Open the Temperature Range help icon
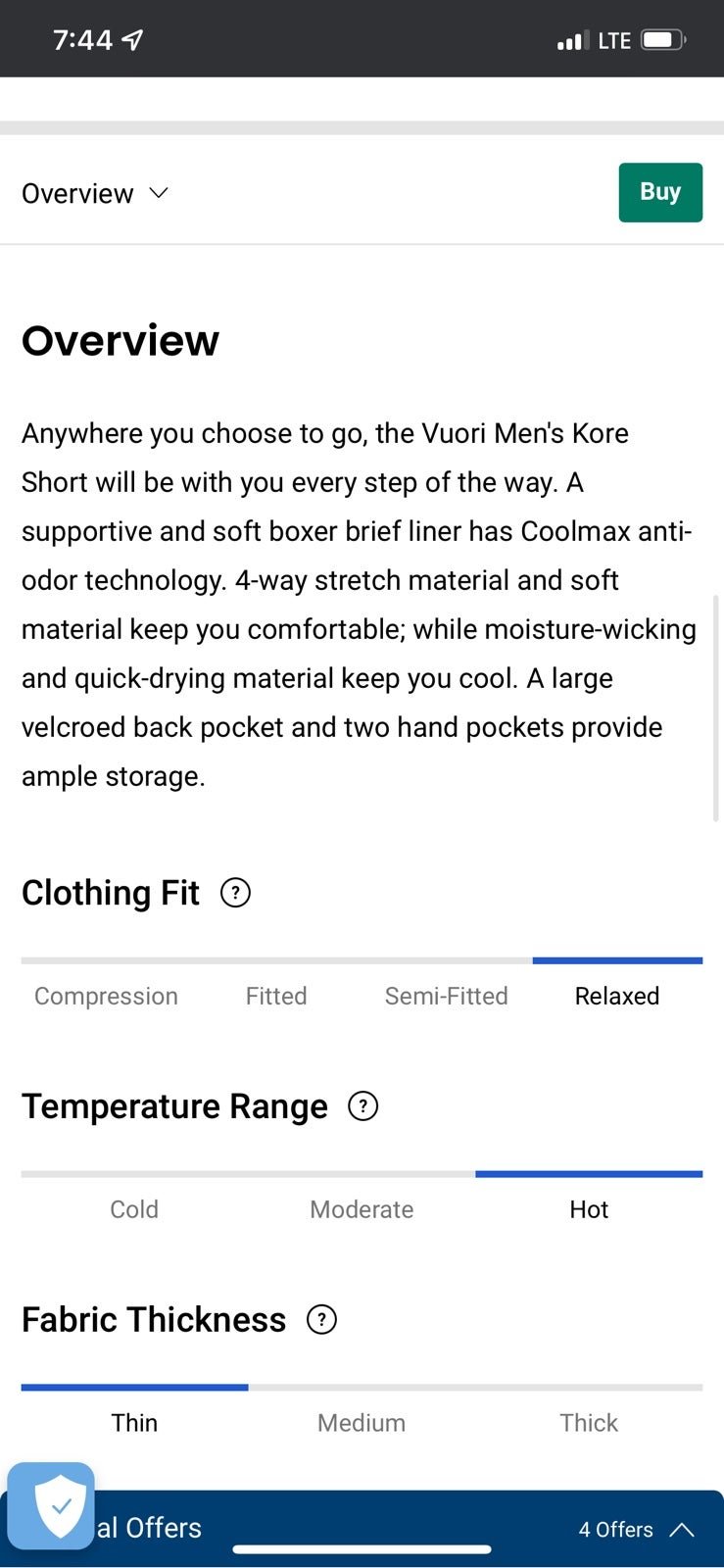Viewport: 724px width, 1568px height. coord(362,1106)
